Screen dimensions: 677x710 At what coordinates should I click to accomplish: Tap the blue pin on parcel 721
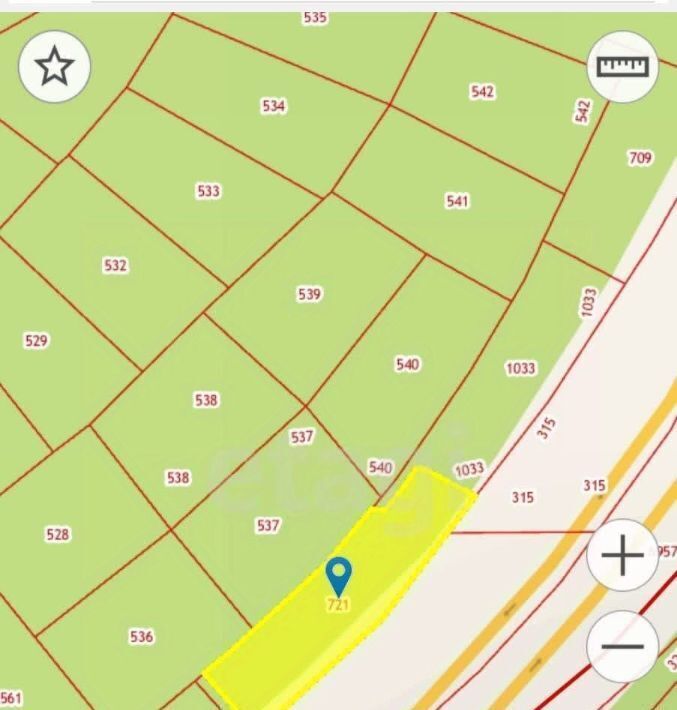tap(339, 575)
